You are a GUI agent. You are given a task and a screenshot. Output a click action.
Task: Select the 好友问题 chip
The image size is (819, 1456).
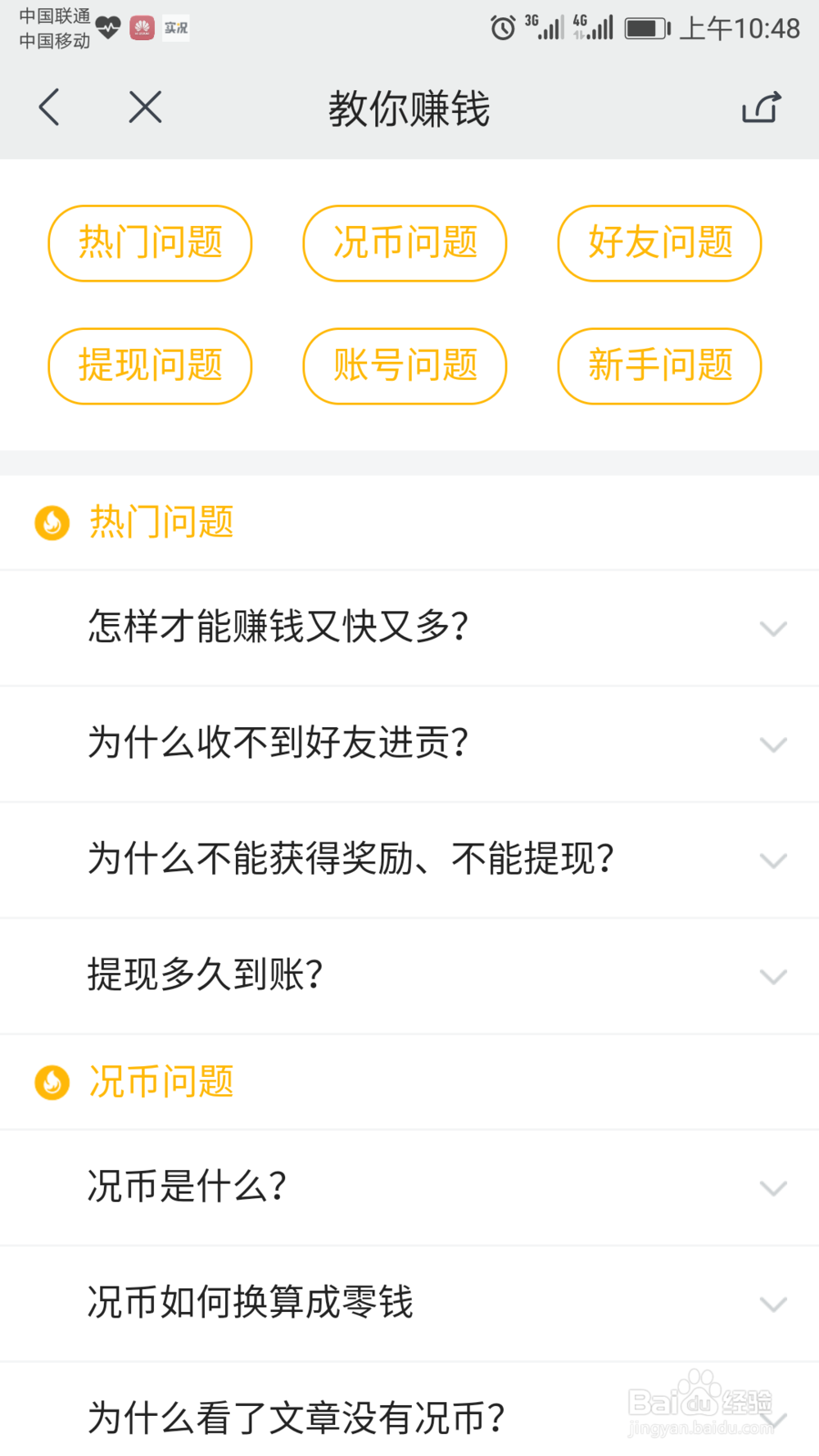point(659,243)
